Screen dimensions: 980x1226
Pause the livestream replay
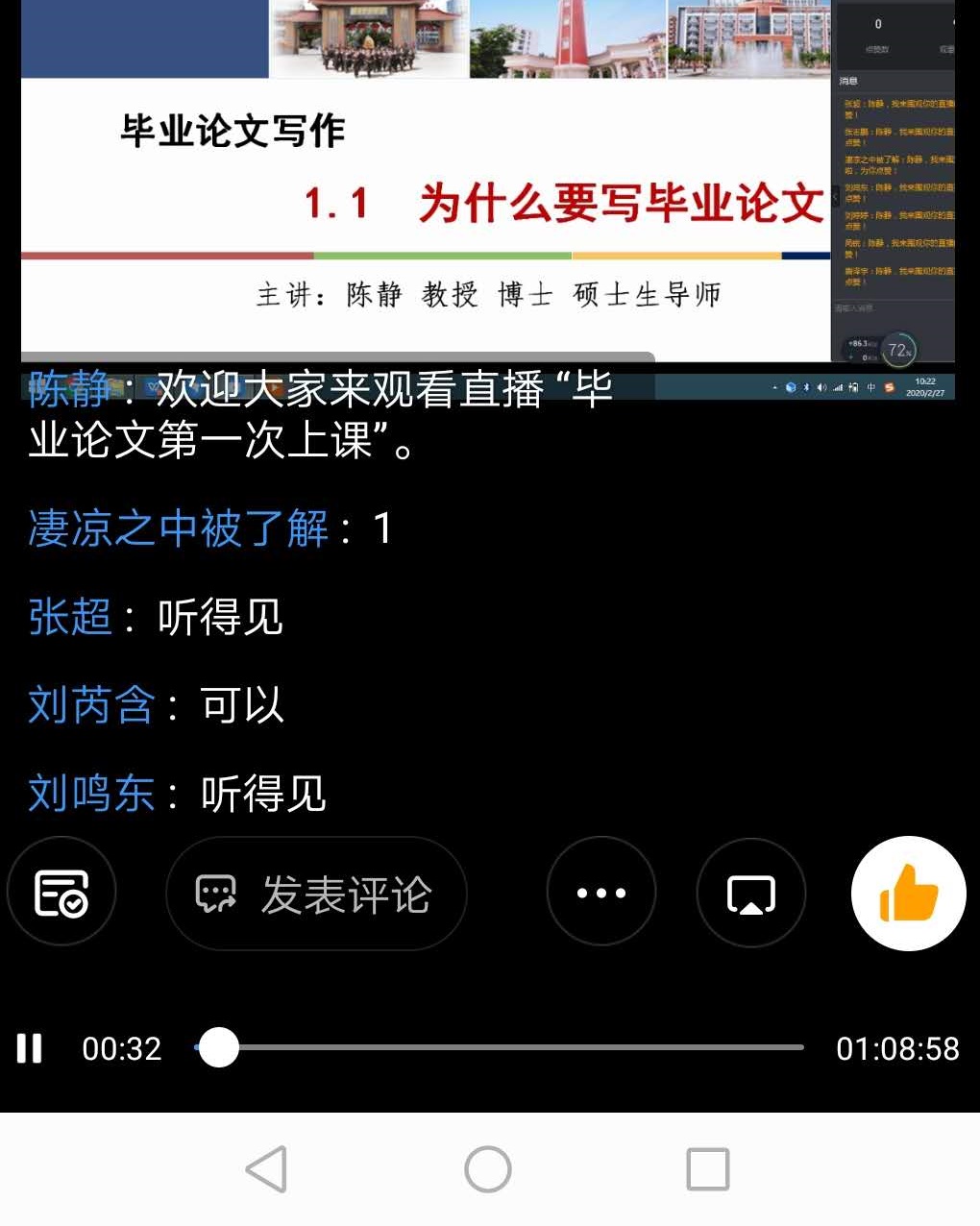point(30,1048)
